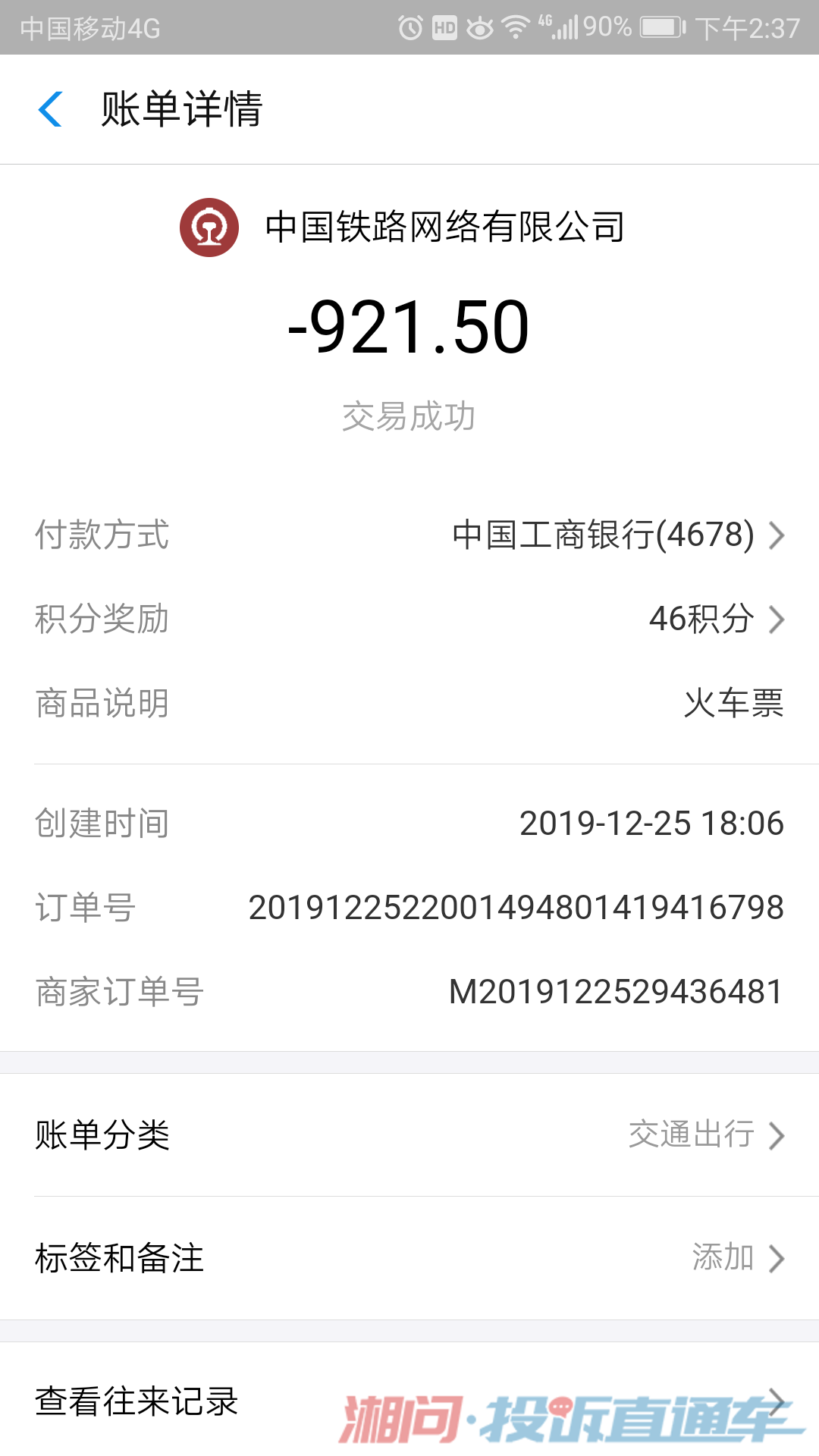The image size is (819, 1456).
Task: Tap the HD call indicator icon
Action: point(444,25)
